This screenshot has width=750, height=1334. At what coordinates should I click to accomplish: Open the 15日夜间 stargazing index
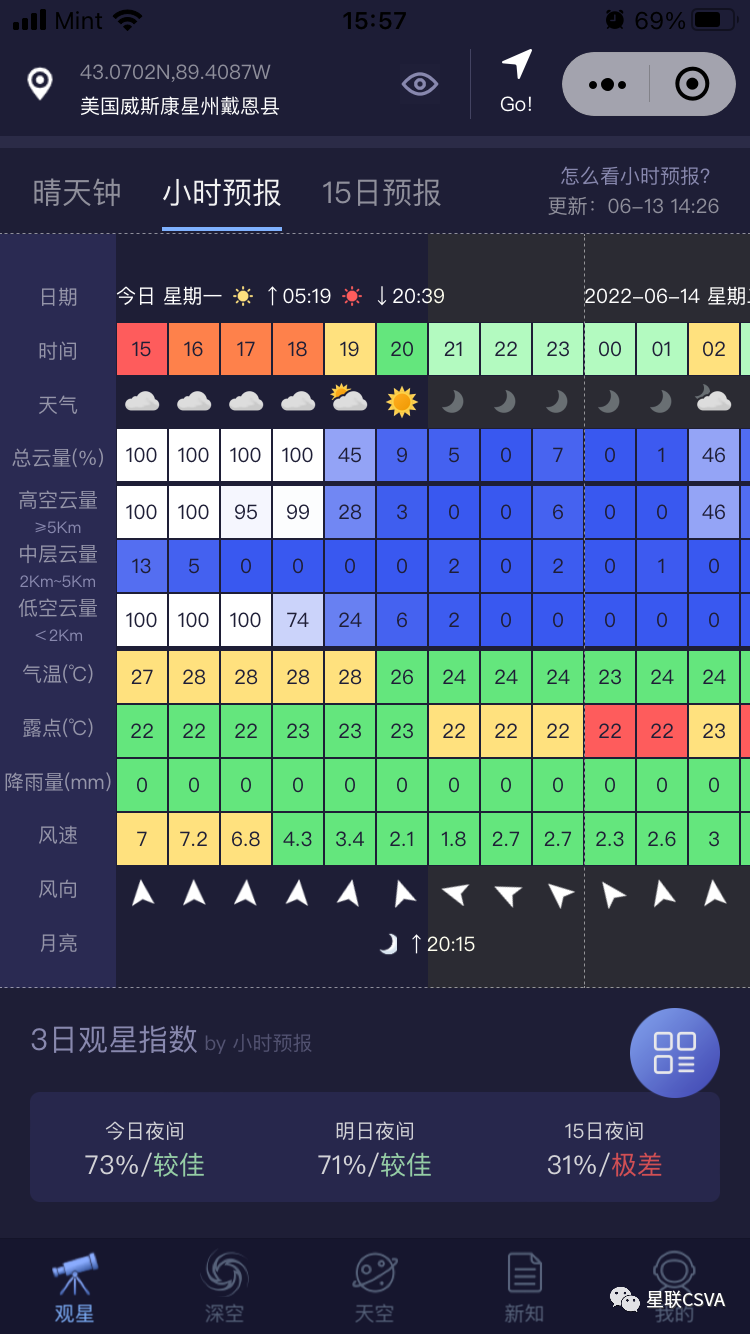[x=604, y=1148]
